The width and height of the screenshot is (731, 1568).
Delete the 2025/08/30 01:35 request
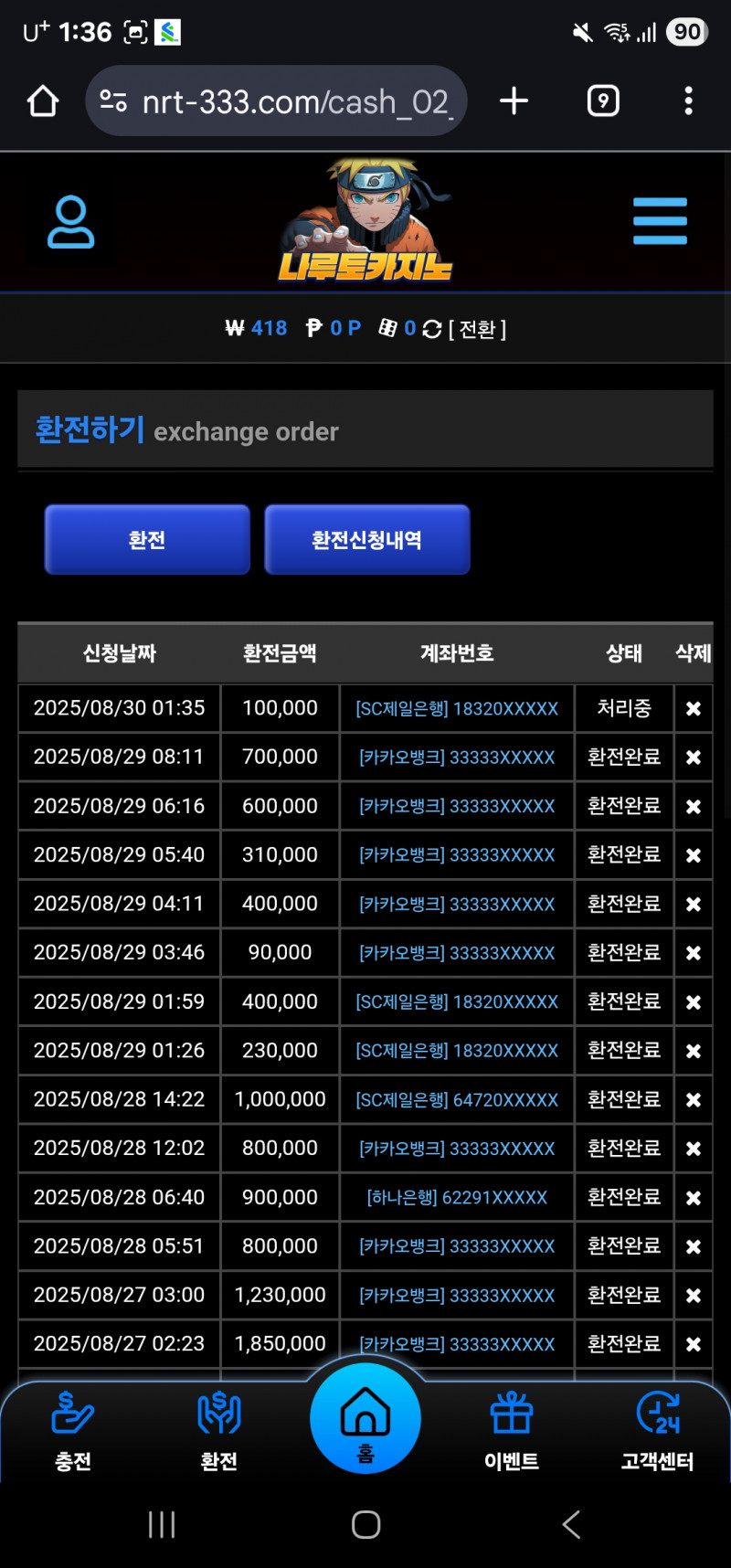point(694,708)
